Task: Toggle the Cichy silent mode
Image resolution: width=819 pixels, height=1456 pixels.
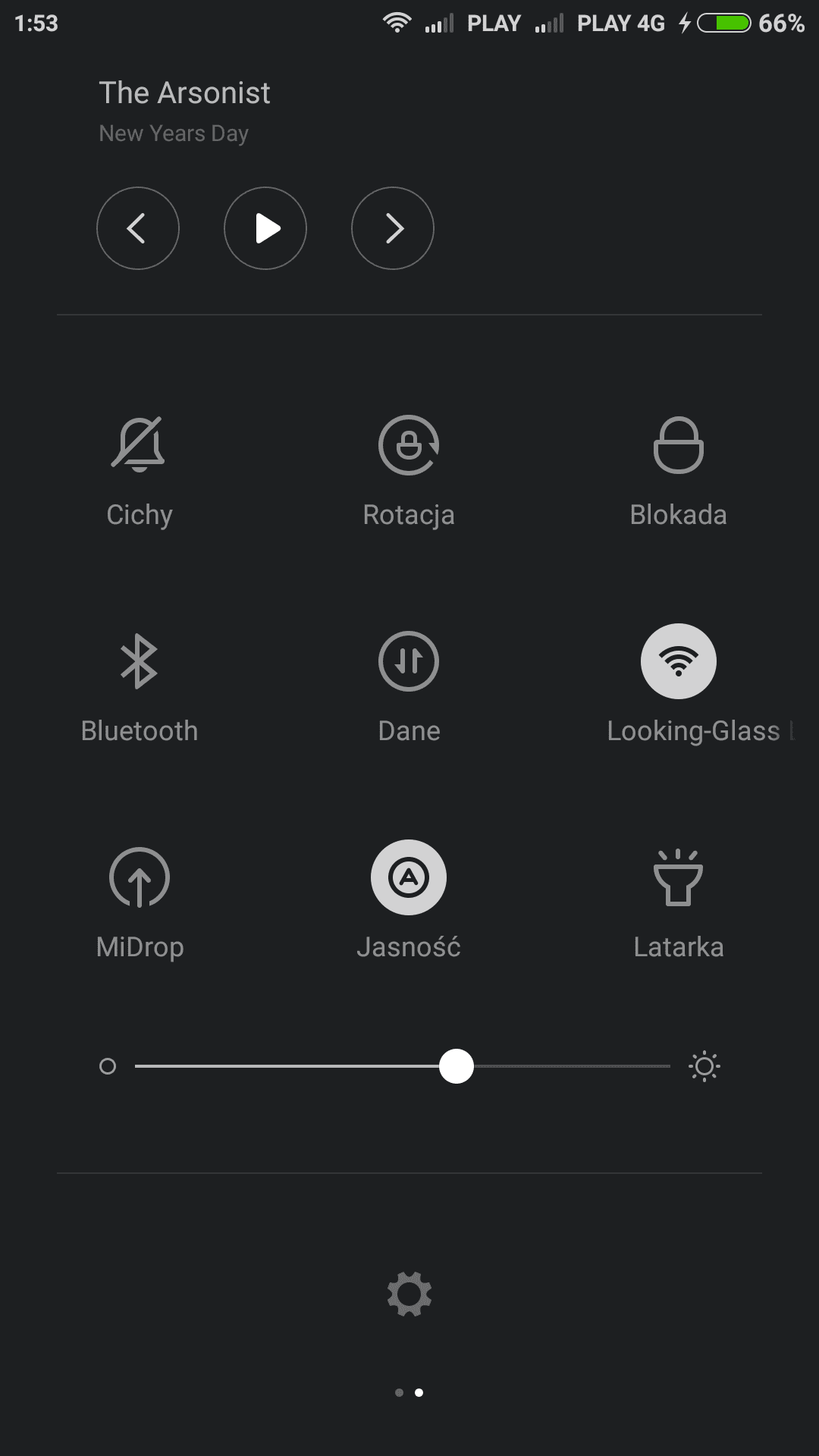Action: click(139, 445)
